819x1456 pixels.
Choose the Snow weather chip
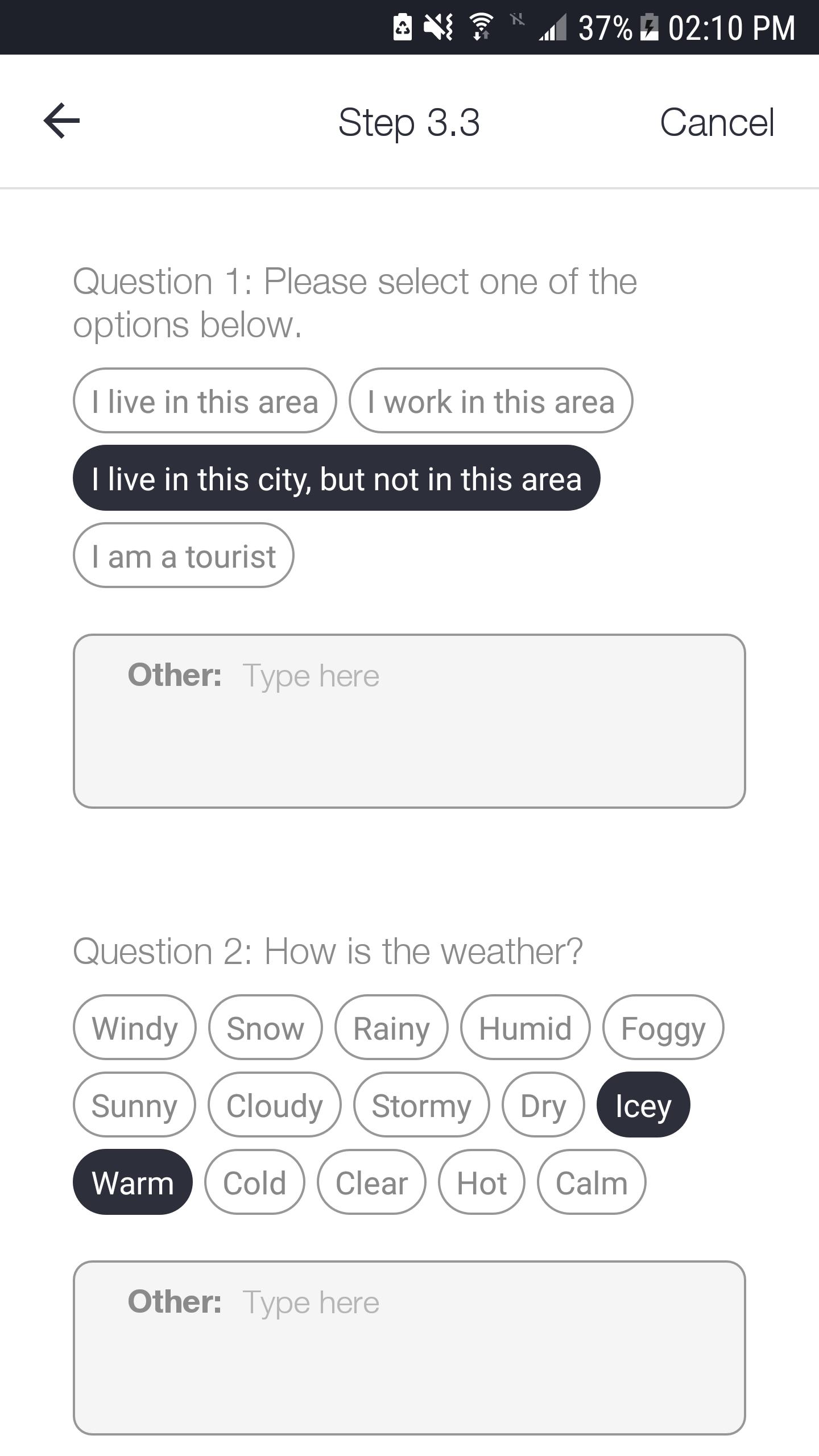265,1028
